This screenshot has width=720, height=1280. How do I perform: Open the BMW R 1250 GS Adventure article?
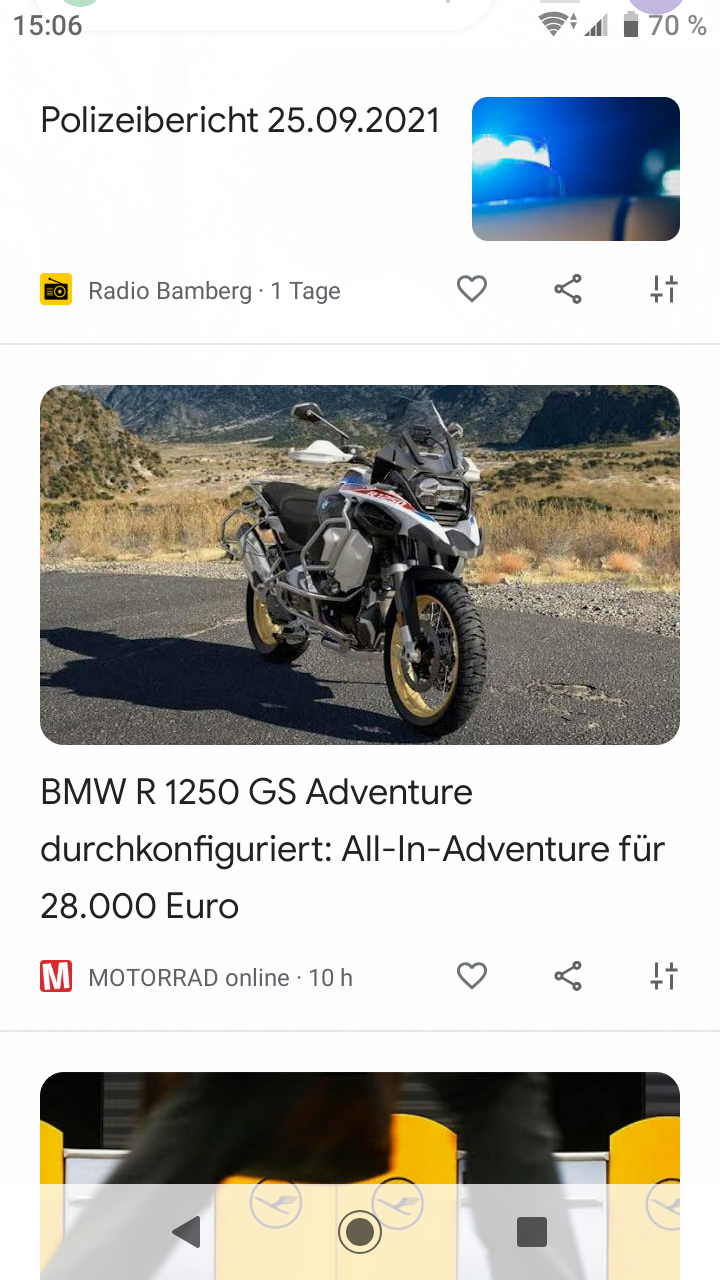click(352, 848)
